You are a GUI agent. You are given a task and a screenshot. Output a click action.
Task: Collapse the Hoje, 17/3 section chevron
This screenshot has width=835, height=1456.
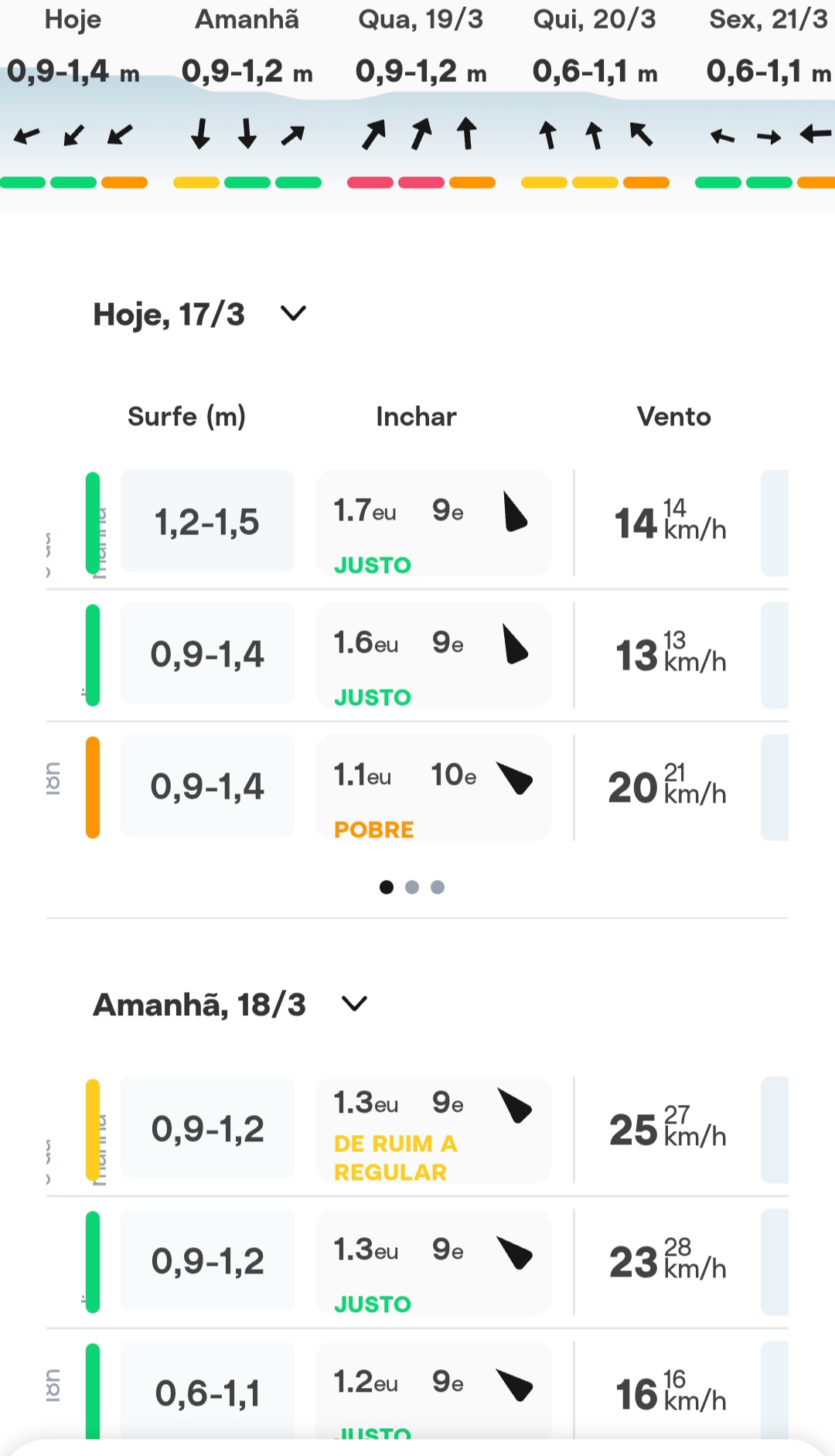pyautogui.click(x=293, y=314)
